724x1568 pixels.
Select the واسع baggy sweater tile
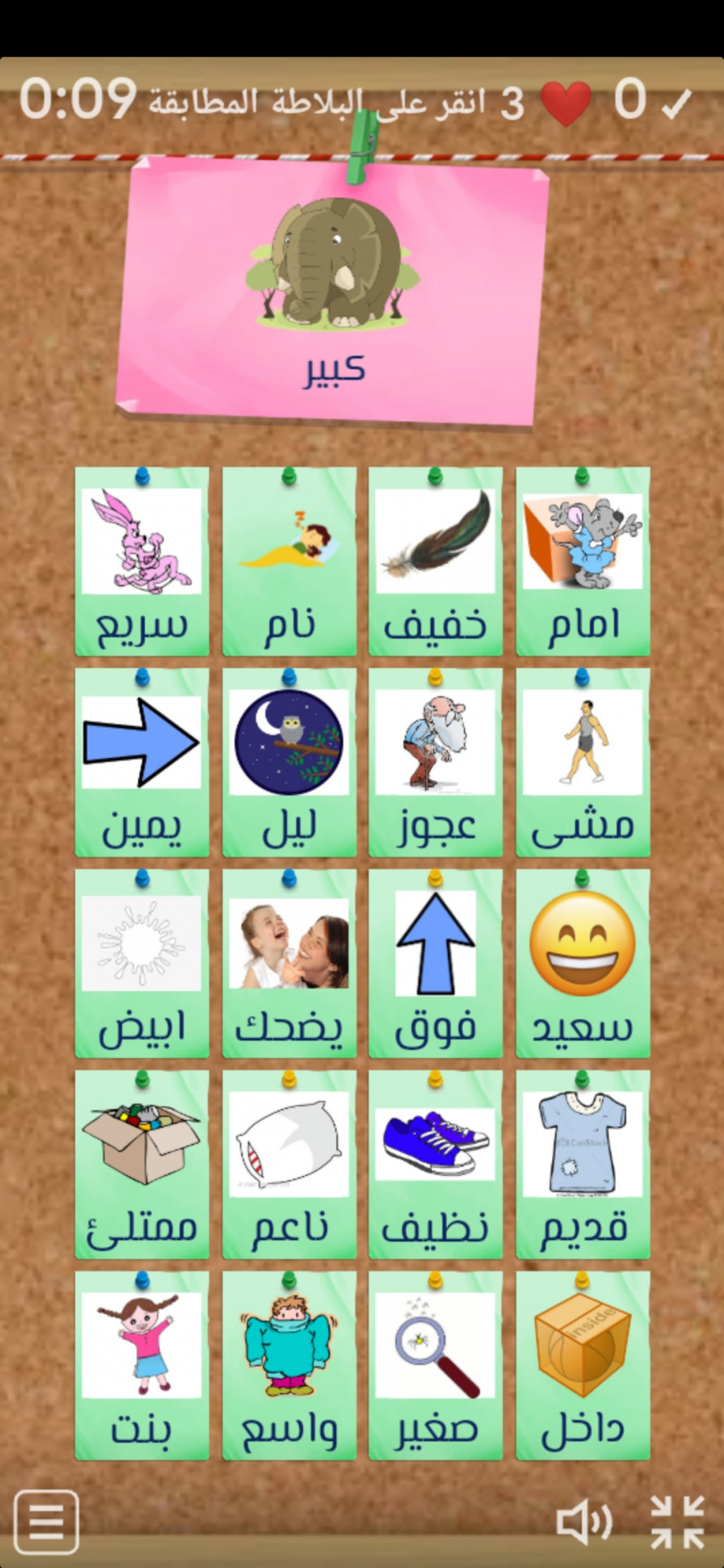[x=289, y=1367]
